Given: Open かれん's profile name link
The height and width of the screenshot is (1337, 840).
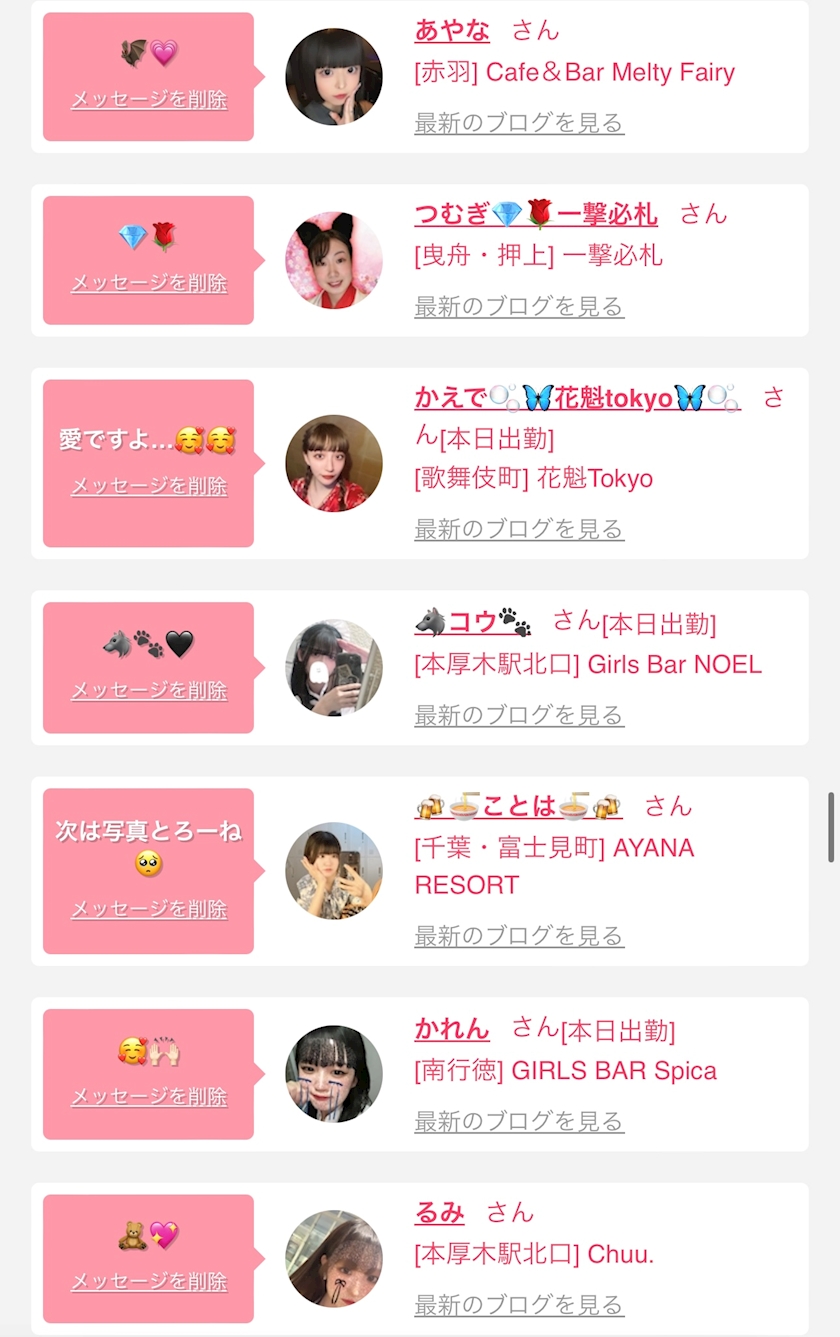Looking at the screenshot, I should point(452,1028).
